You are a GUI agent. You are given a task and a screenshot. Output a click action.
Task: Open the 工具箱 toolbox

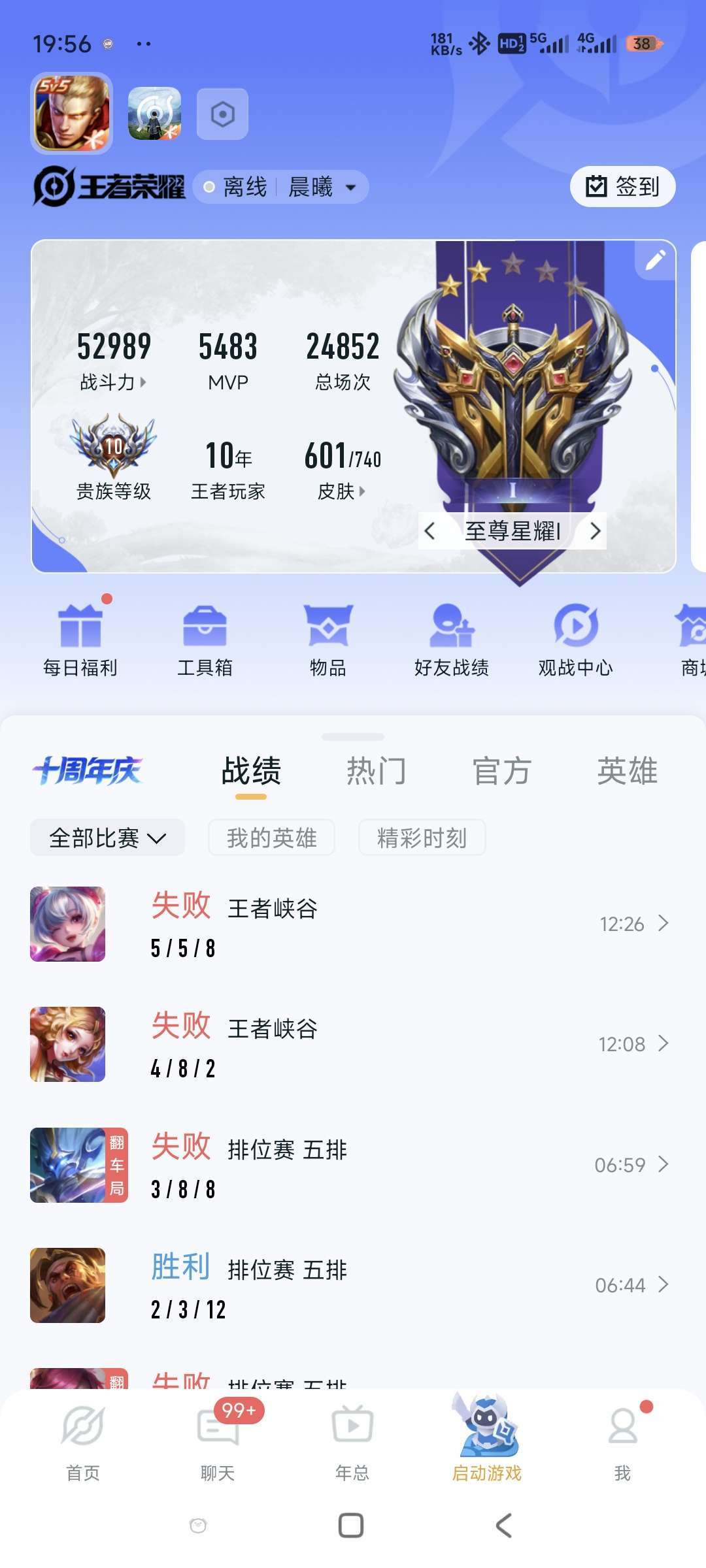tap(205, 640)
